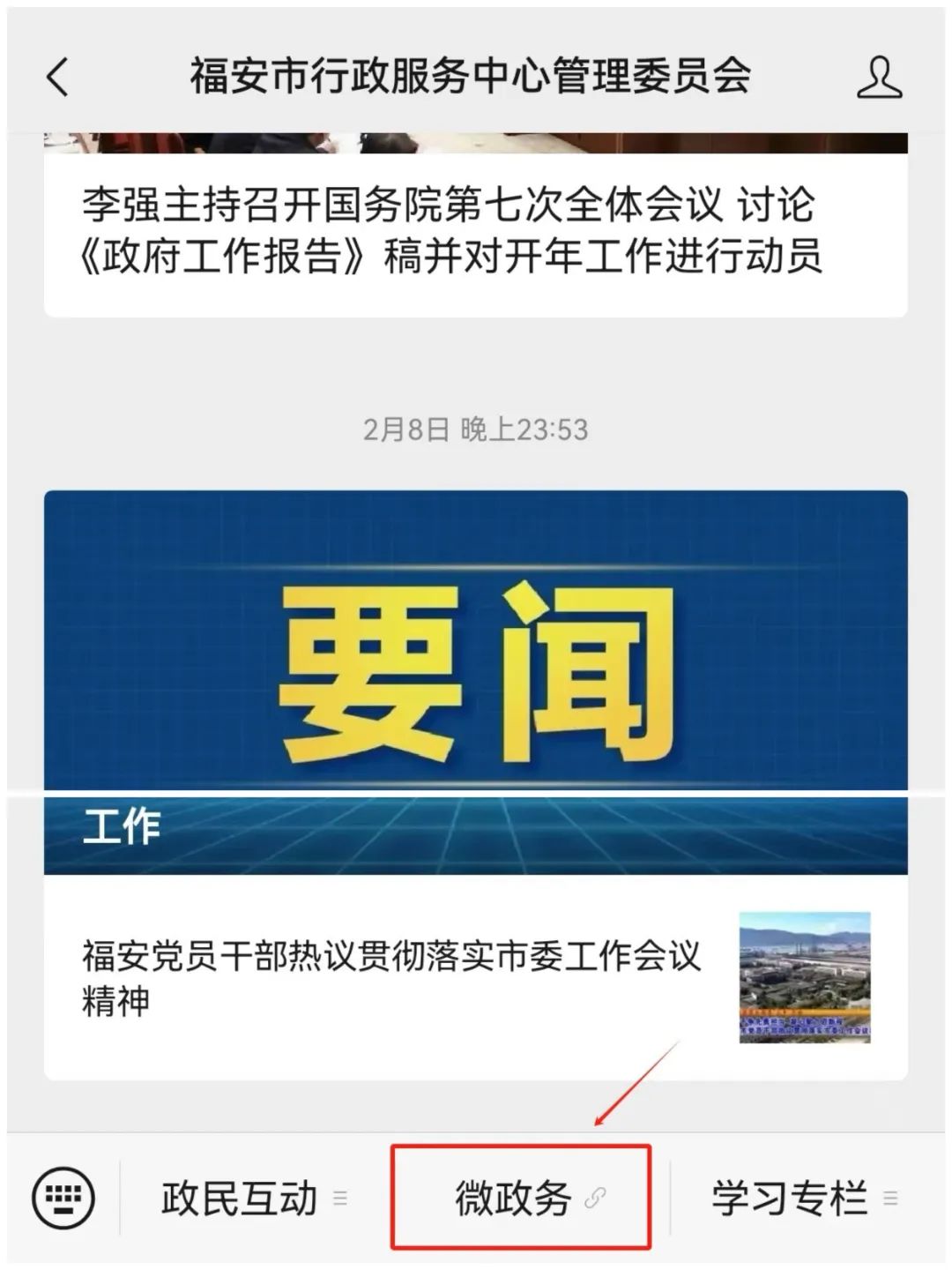The image size is (952, 1270).
Task: Open the 微政务 link
Action: pyautogui.click(x=521, y=1198)
